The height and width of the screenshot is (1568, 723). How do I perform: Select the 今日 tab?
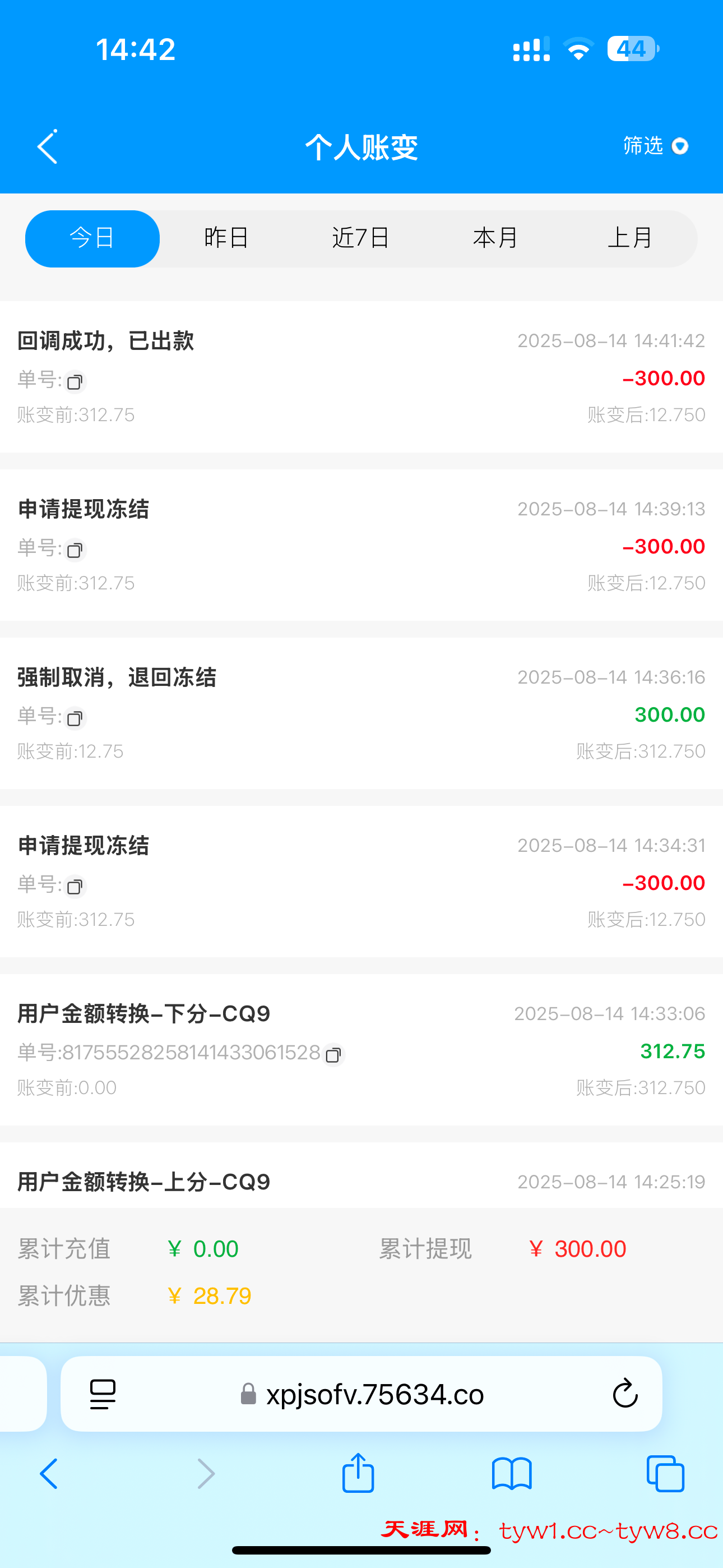[x=92, y=238]
